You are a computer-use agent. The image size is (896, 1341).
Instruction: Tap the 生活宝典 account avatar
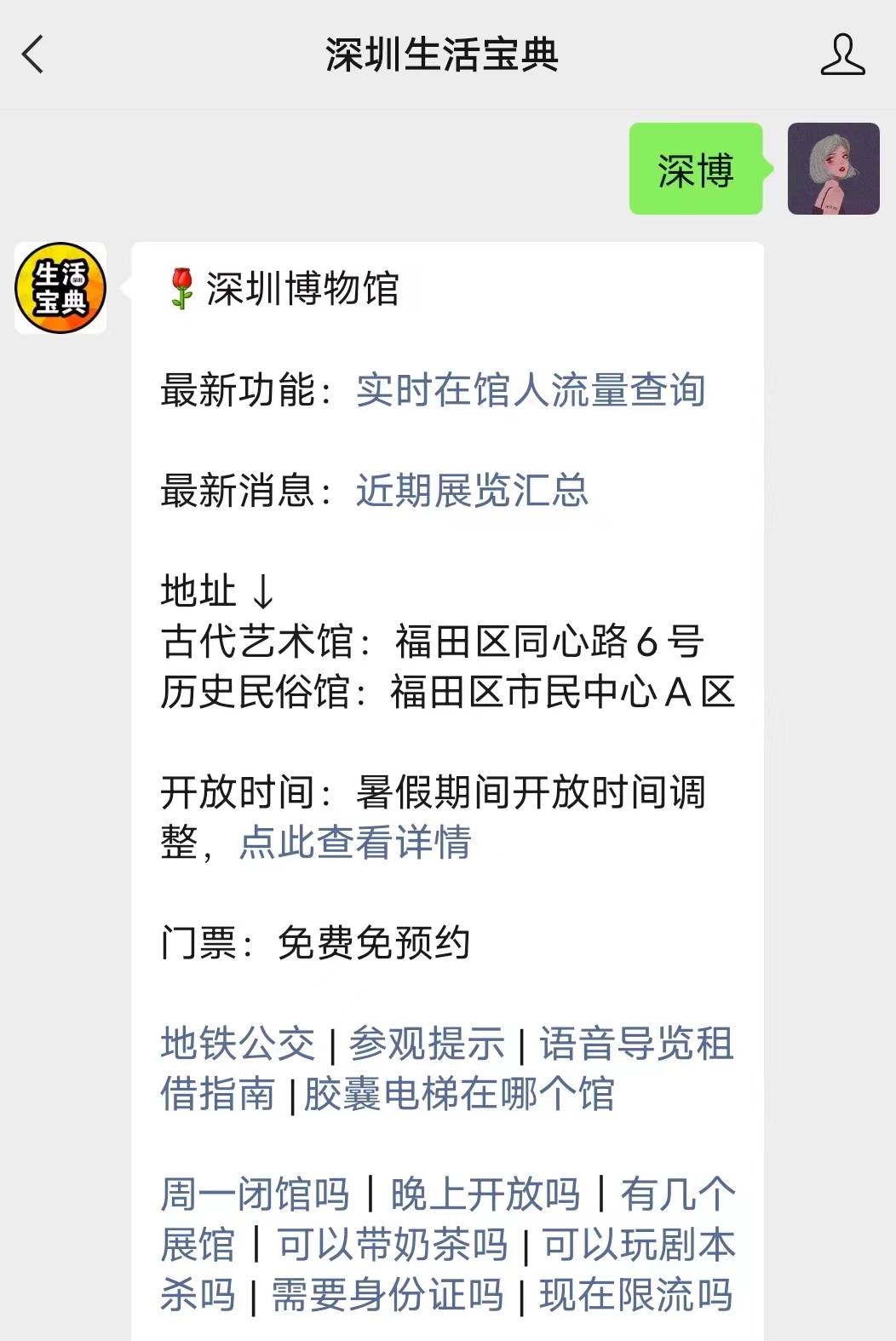point(60,288)
